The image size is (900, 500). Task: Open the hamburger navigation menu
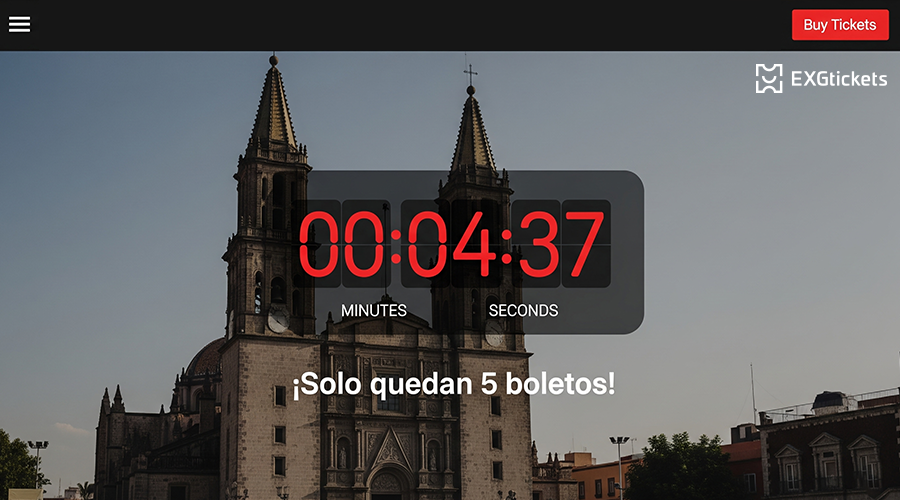(20, 24)
